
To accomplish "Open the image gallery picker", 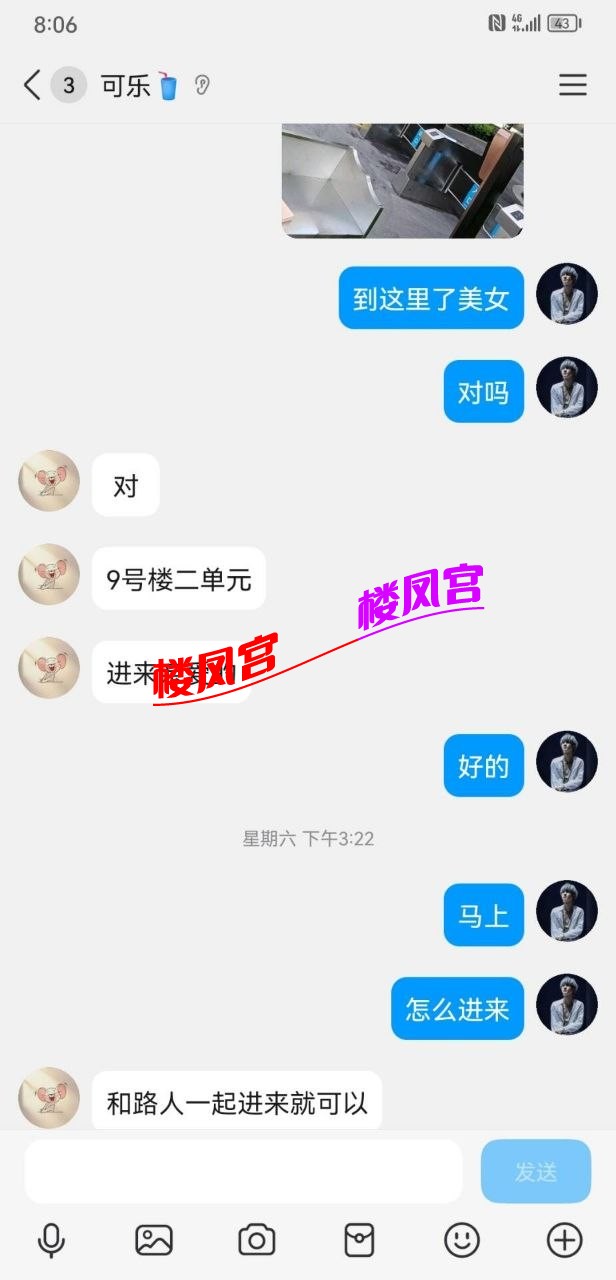I will coord(154,1240).
